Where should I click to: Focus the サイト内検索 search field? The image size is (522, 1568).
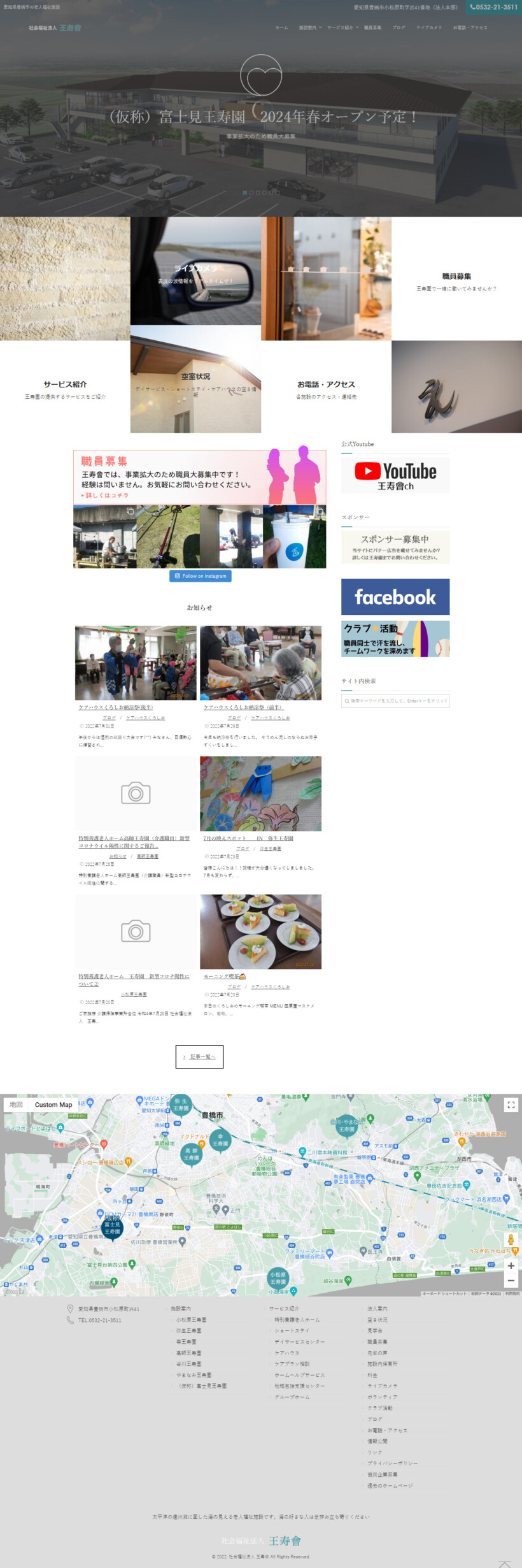(x=396, y=701)
